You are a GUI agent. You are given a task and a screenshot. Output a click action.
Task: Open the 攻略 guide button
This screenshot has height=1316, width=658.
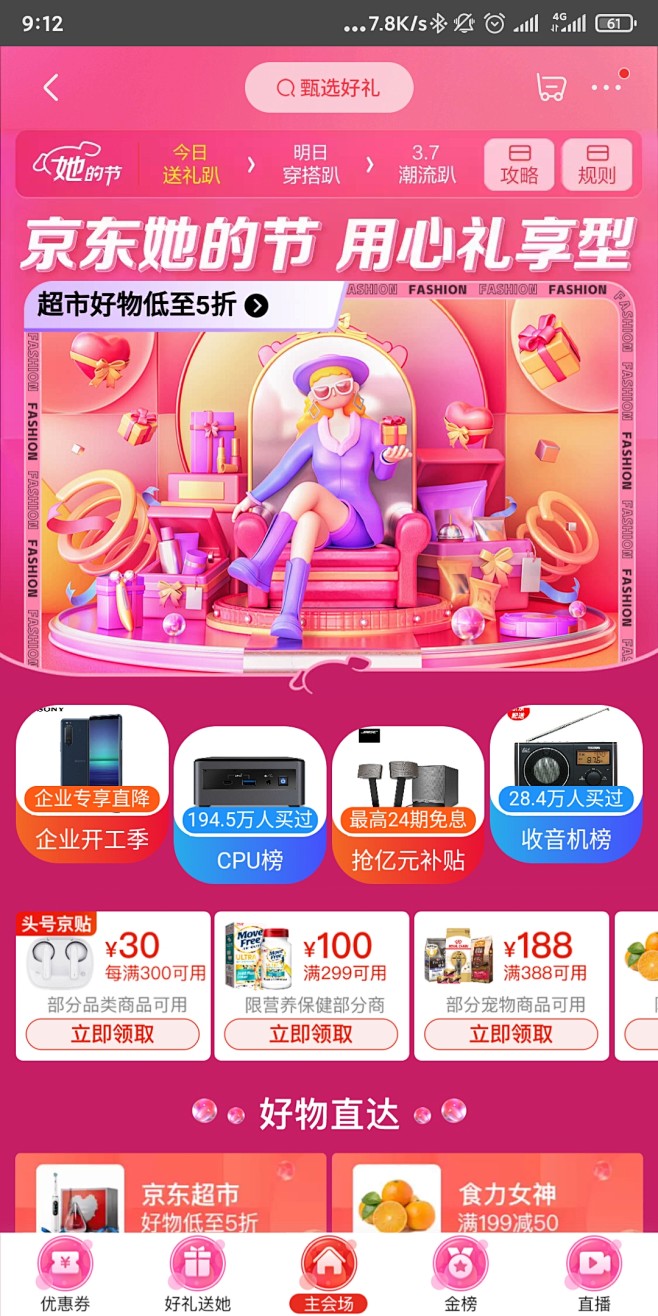coord(519,165)
